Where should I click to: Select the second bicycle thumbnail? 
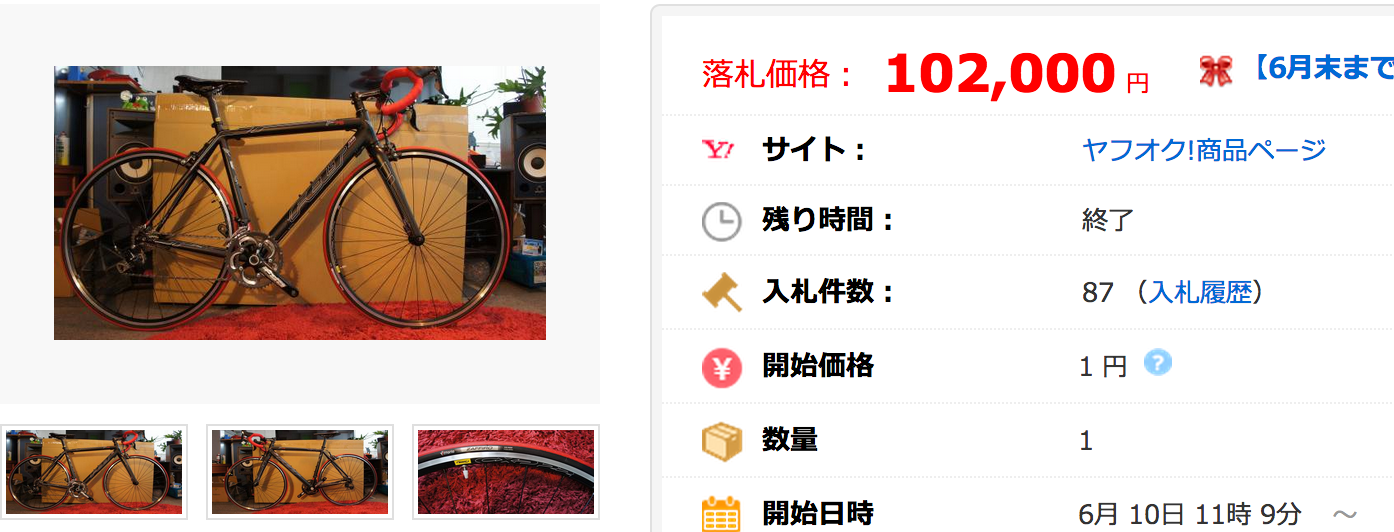[300, 472]
